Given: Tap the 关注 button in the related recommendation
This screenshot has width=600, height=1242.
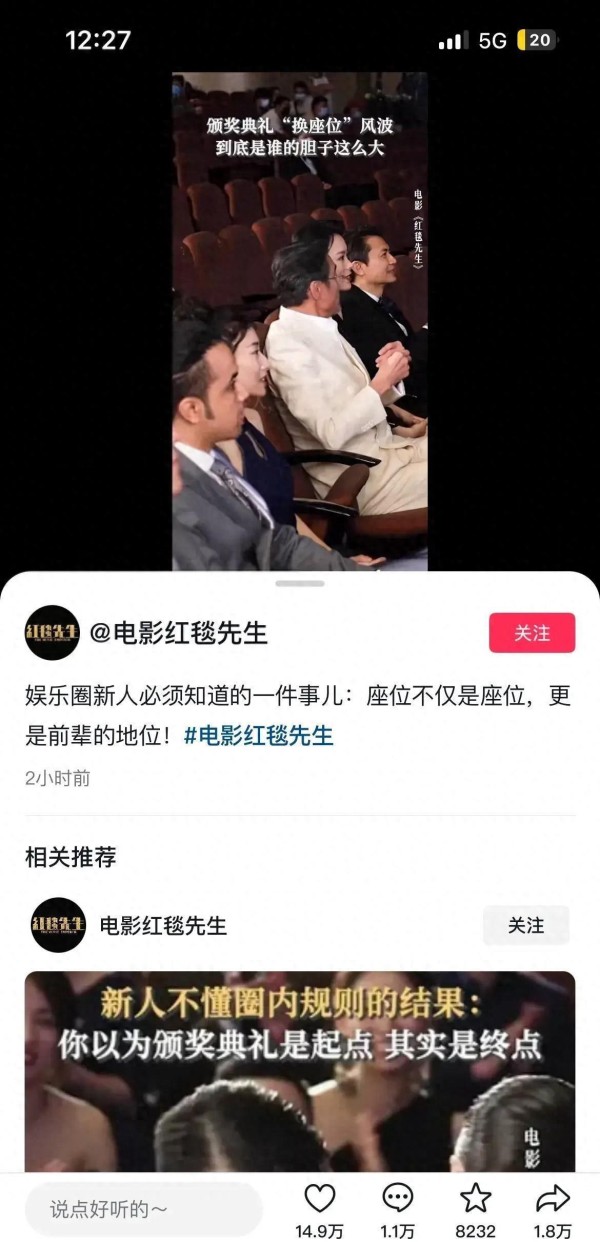Looking at the screenshot, I should [x=526, y=926].
